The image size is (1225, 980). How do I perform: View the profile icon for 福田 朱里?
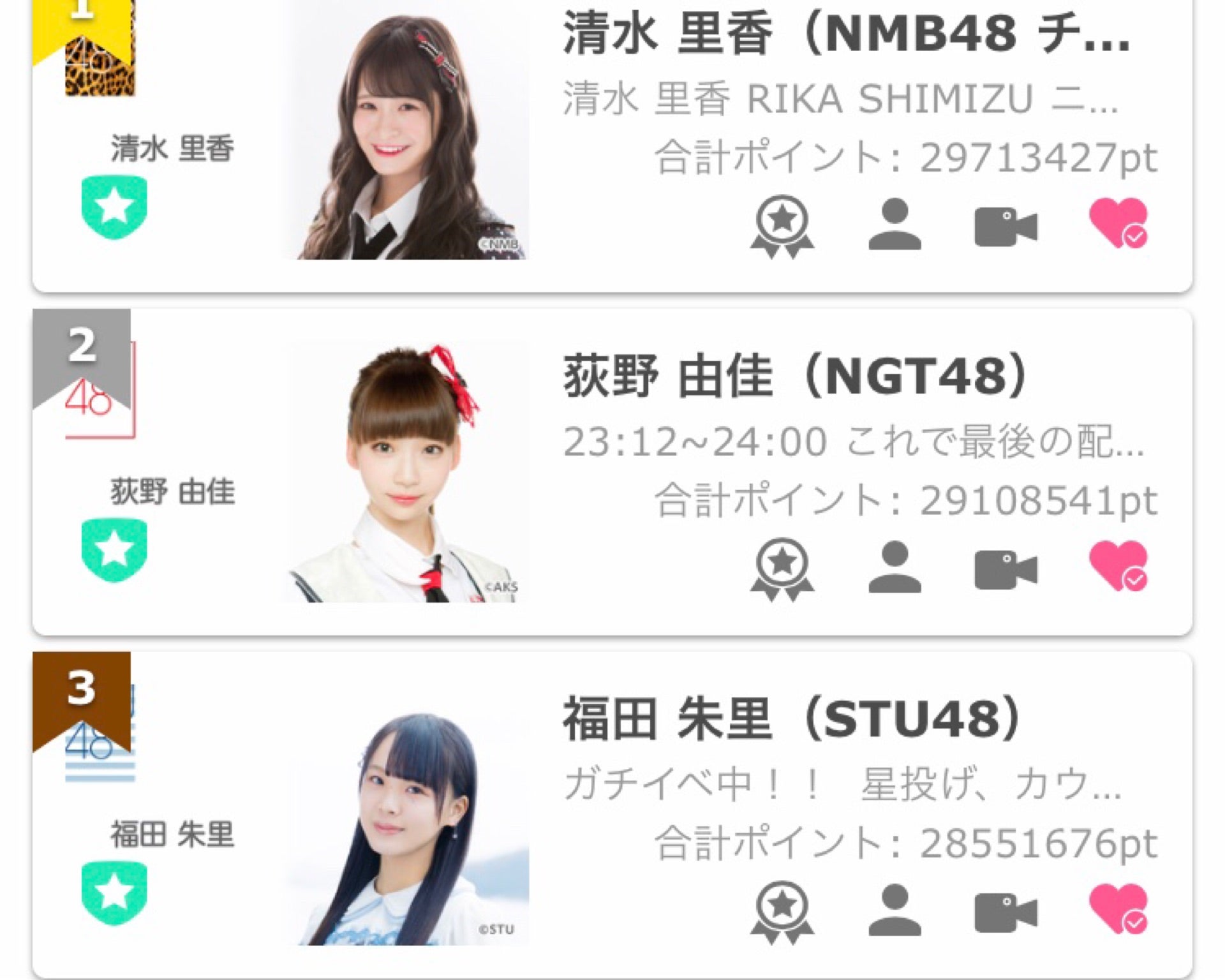pyautogui.click(x=895, y=910)
